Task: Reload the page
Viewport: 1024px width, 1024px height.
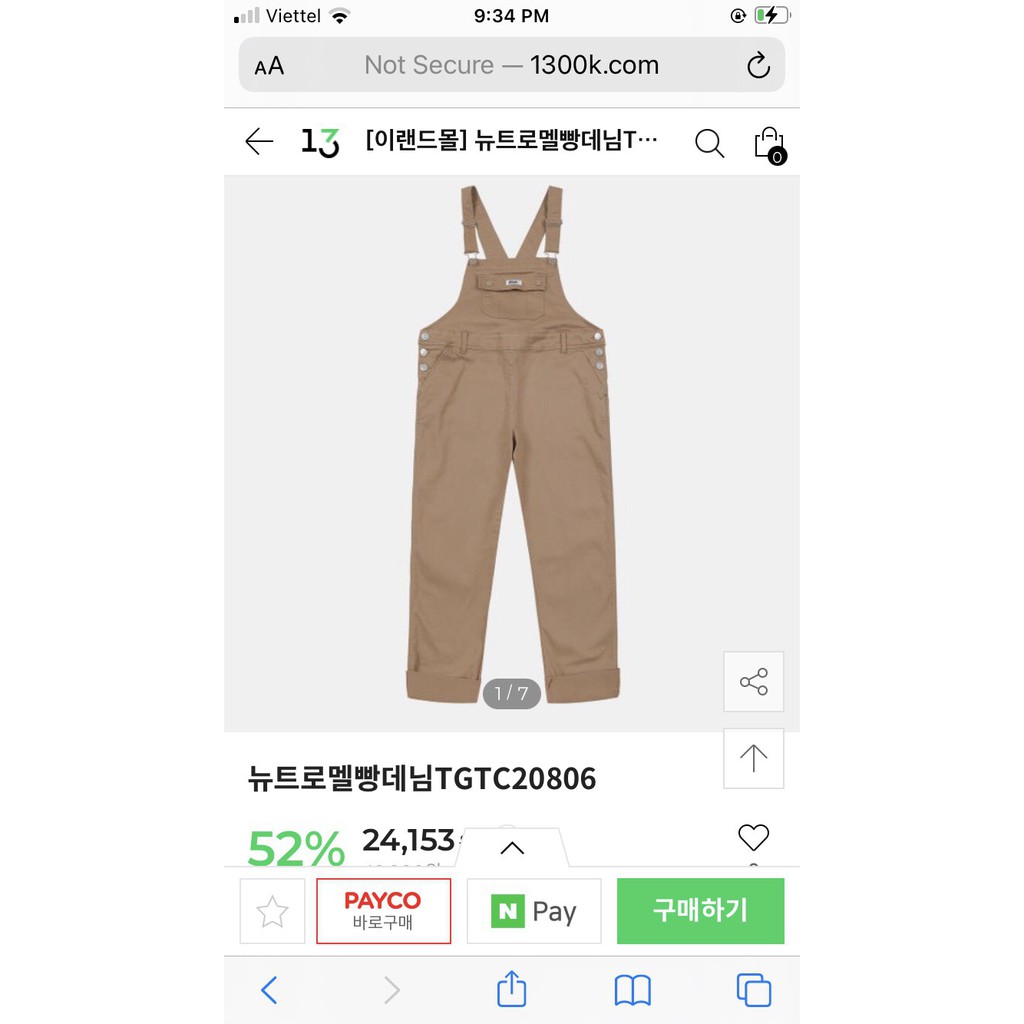Action: click(758, 66)
